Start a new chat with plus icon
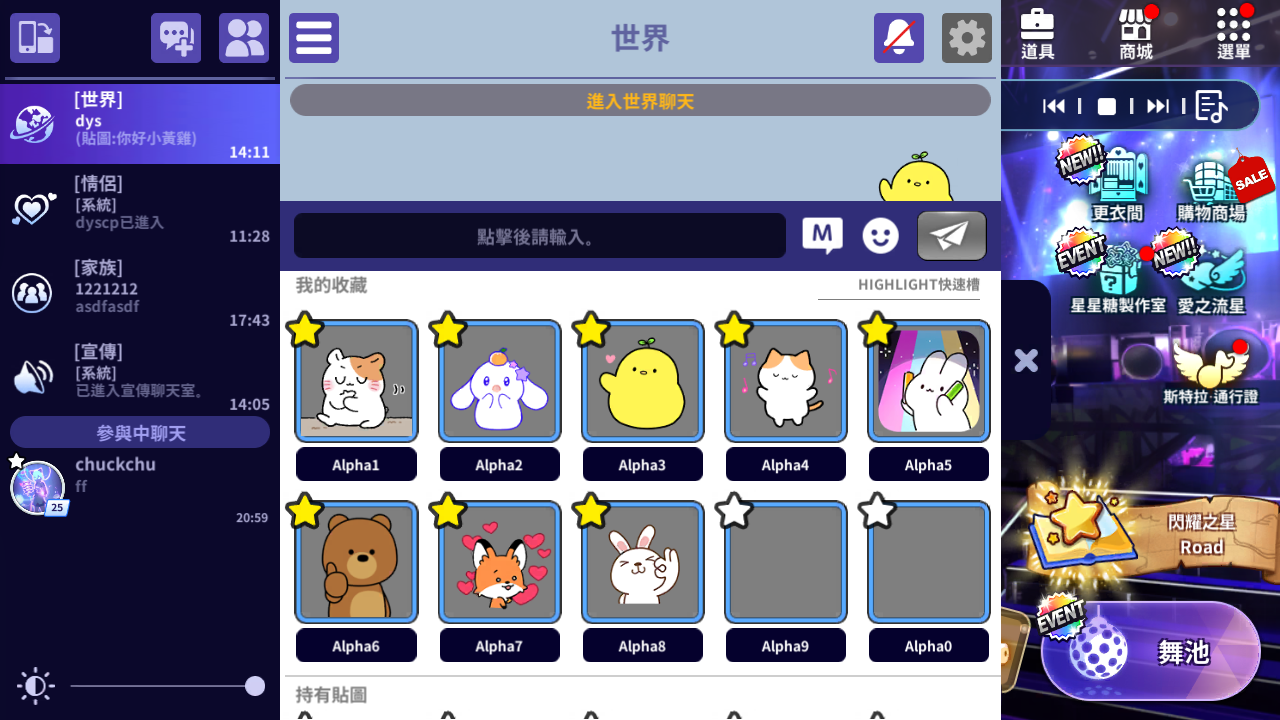The image size is (1280, 720). tap(176, 38)
